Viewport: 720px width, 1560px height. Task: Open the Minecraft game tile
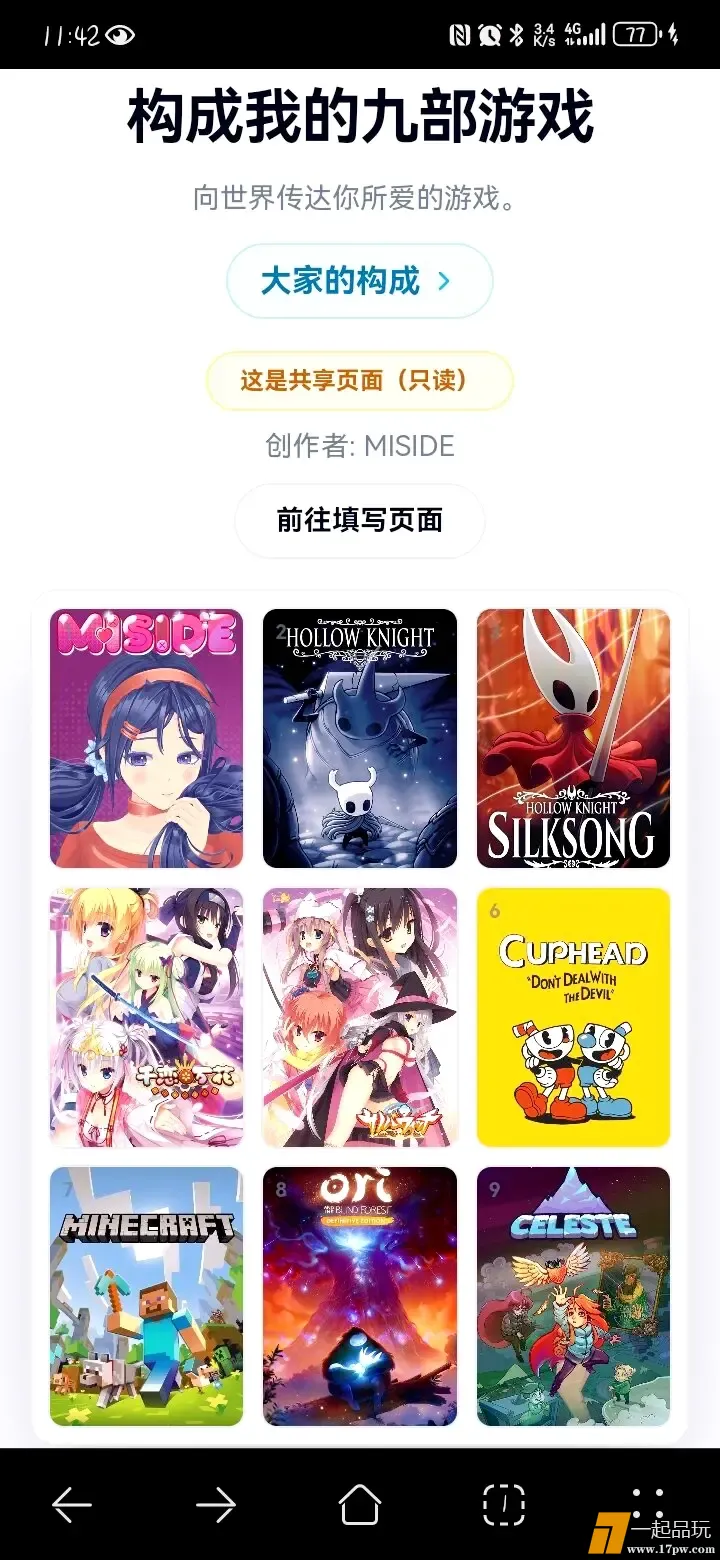pos(147,1296)
